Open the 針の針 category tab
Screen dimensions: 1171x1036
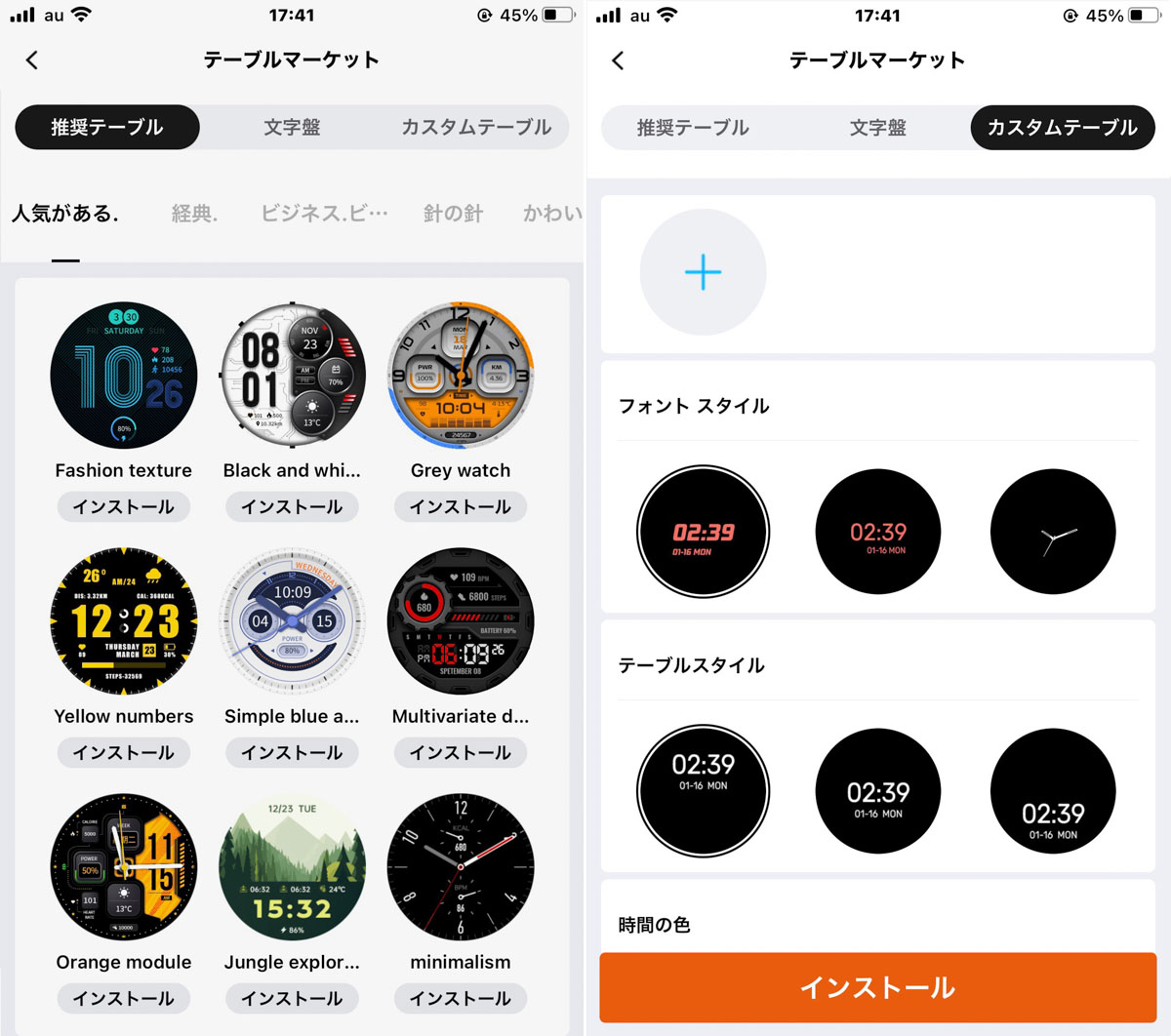pos(453,214)
